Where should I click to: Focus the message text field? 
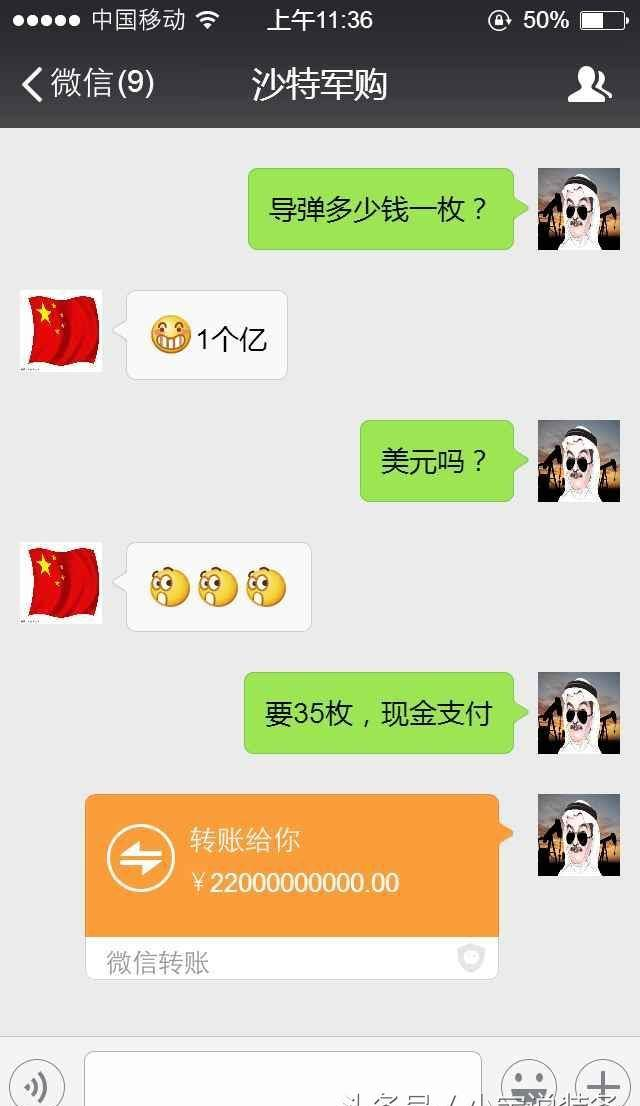click(x=282, y=1080)
